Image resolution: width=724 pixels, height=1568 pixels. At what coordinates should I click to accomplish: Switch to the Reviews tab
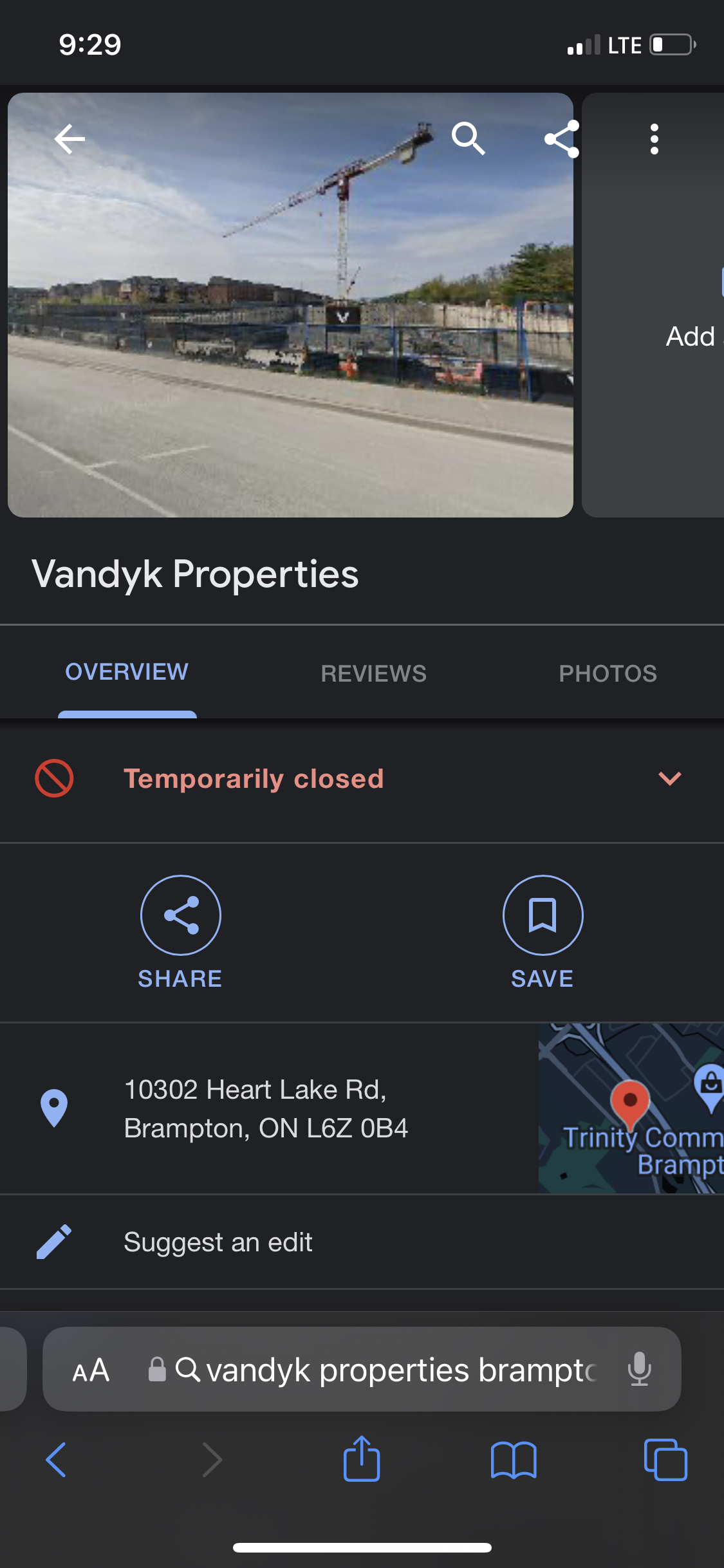tap(374, 674)
